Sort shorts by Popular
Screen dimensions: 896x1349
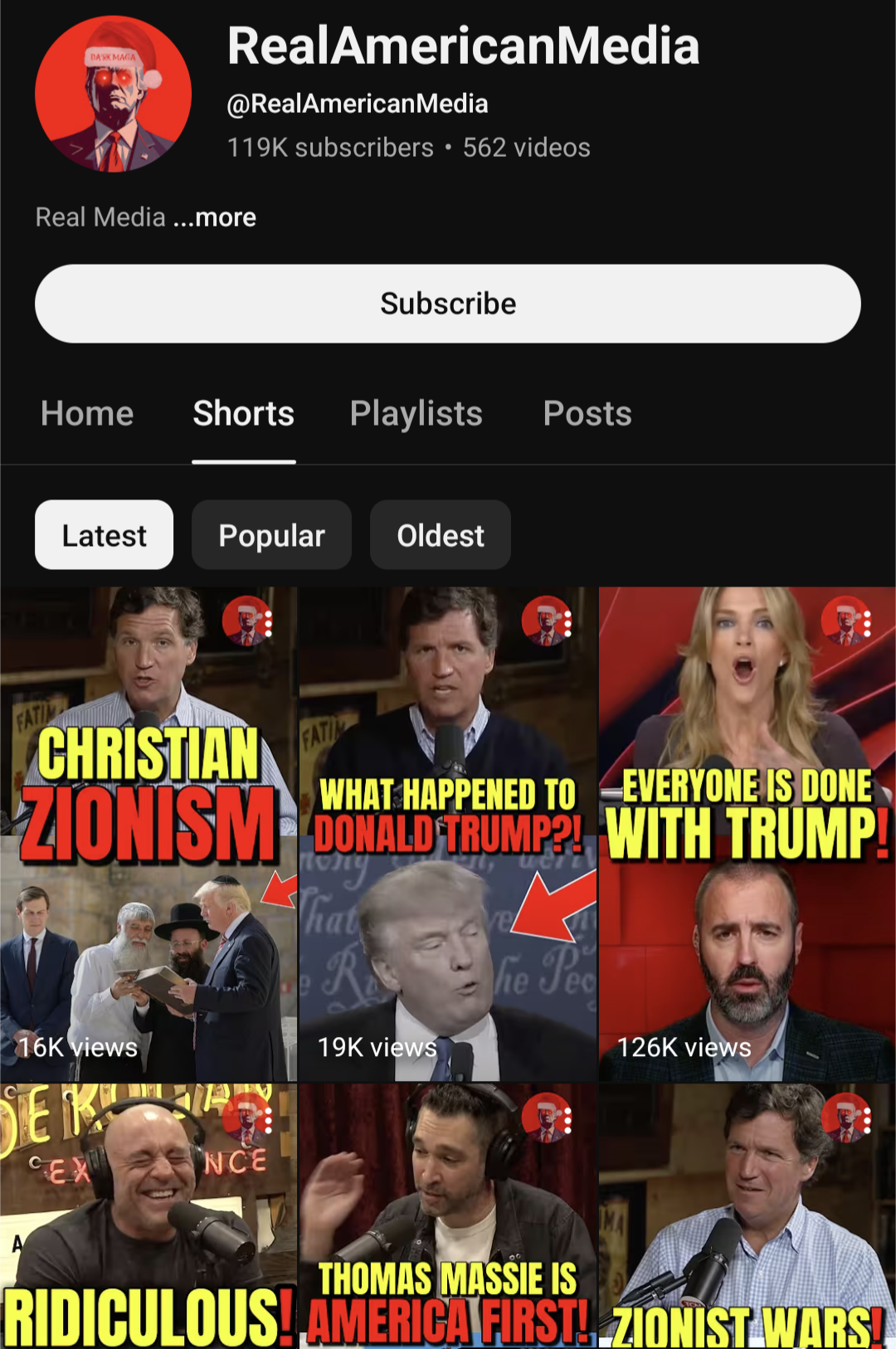pyautogui.click(x=271, y=535)
